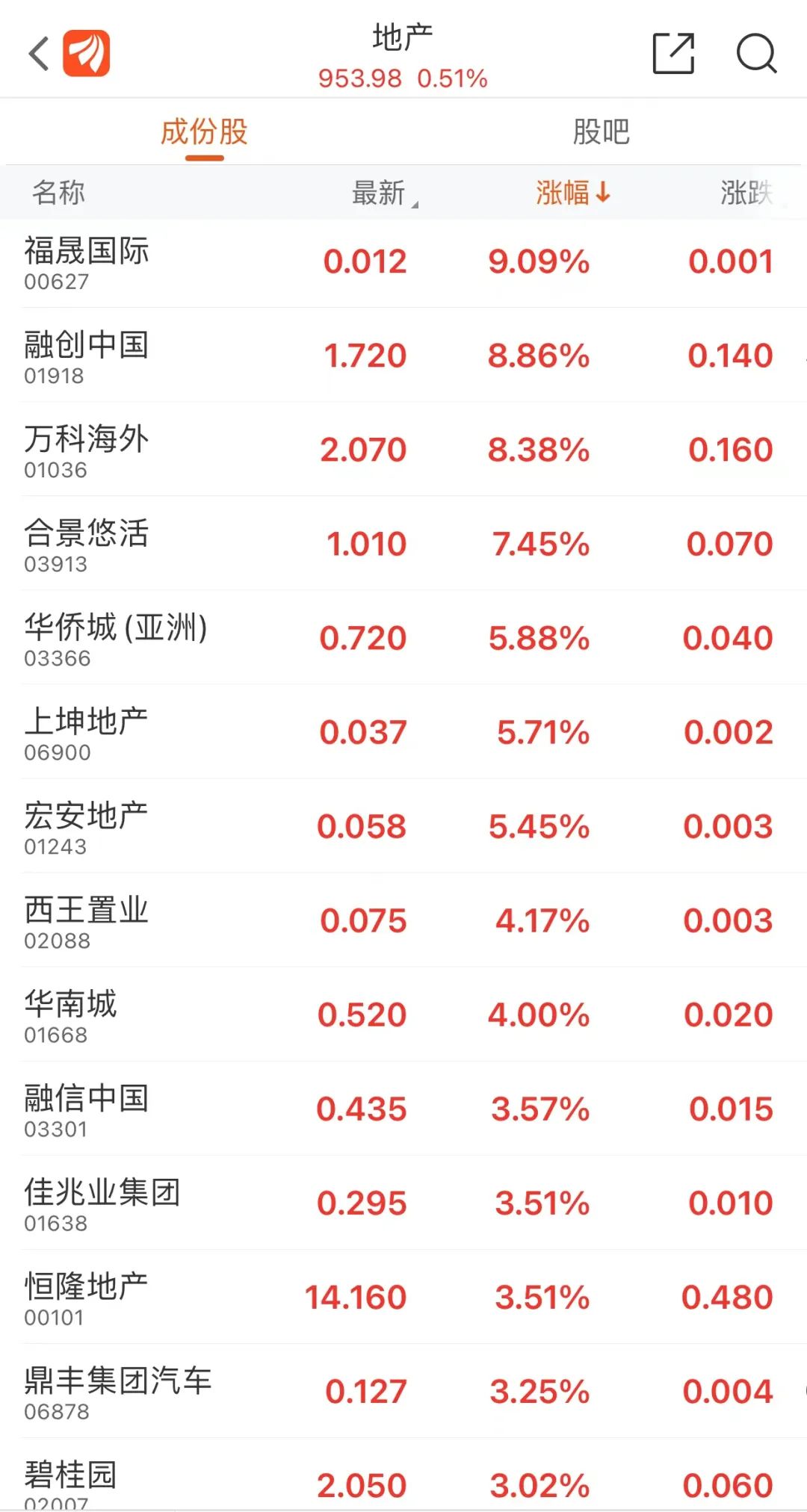Open 福晟国际 00627 stock details

click(x=87, y=262)
